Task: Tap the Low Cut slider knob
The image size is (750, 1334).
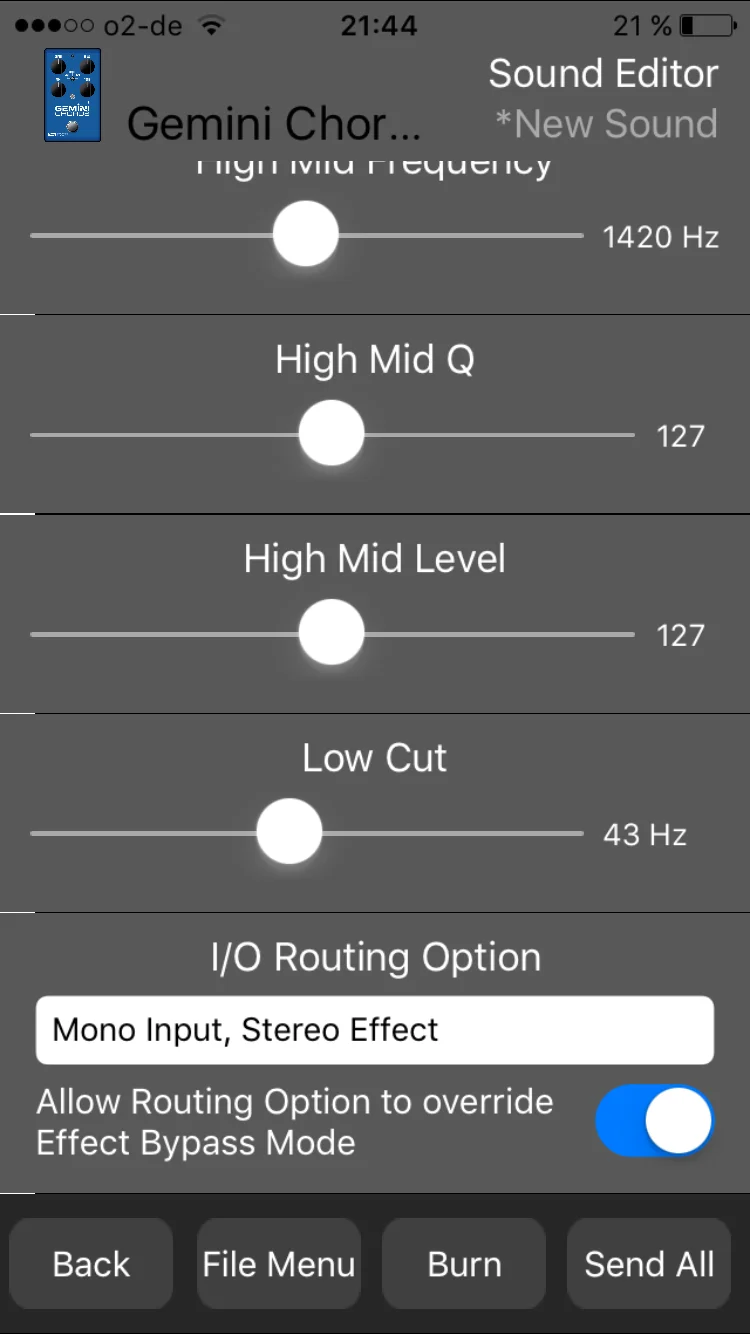Action: coord(289,832)
